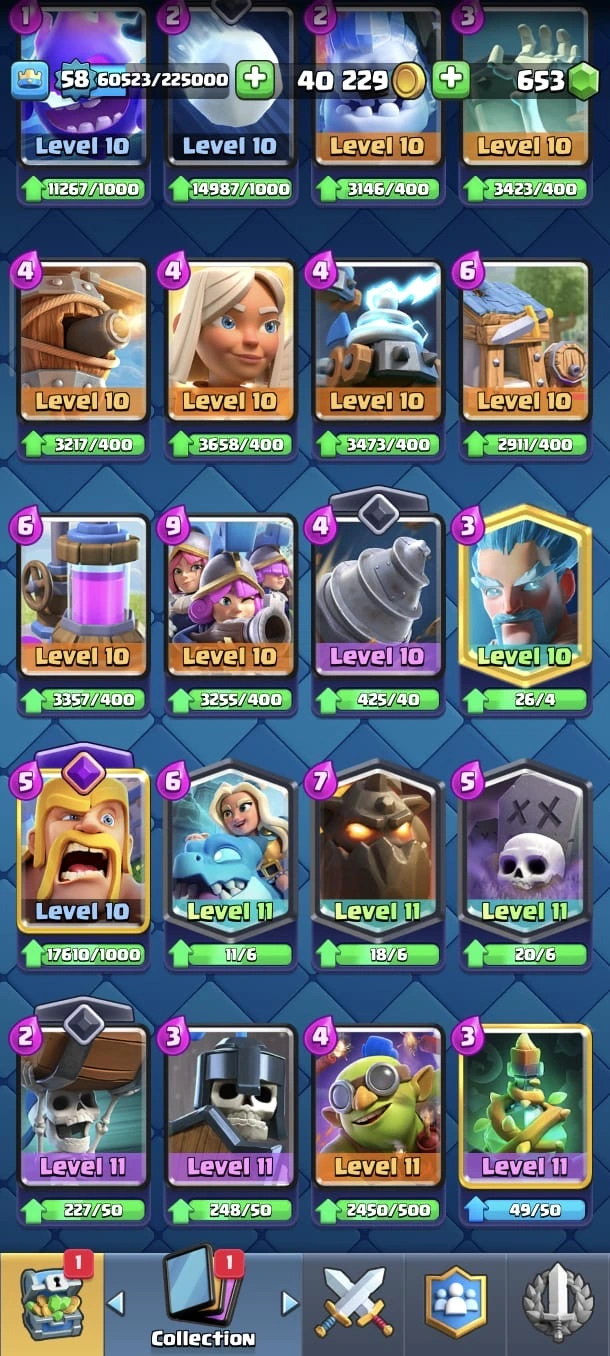Choose the Lava Hound card
The width and height of the screenshot is (610, 1356).
point(377,850)
